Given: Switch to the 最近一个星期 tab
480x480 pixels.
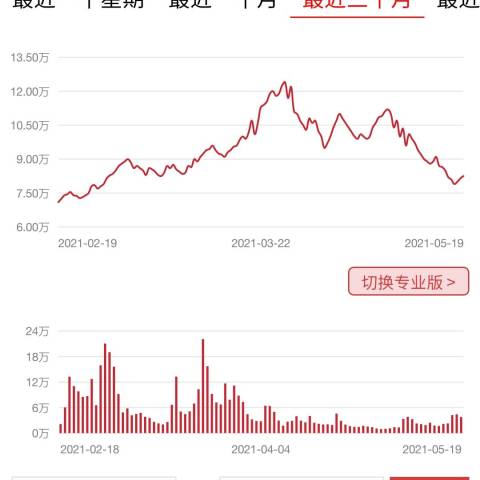Looking at the screenshot, I should coord(78,4).
